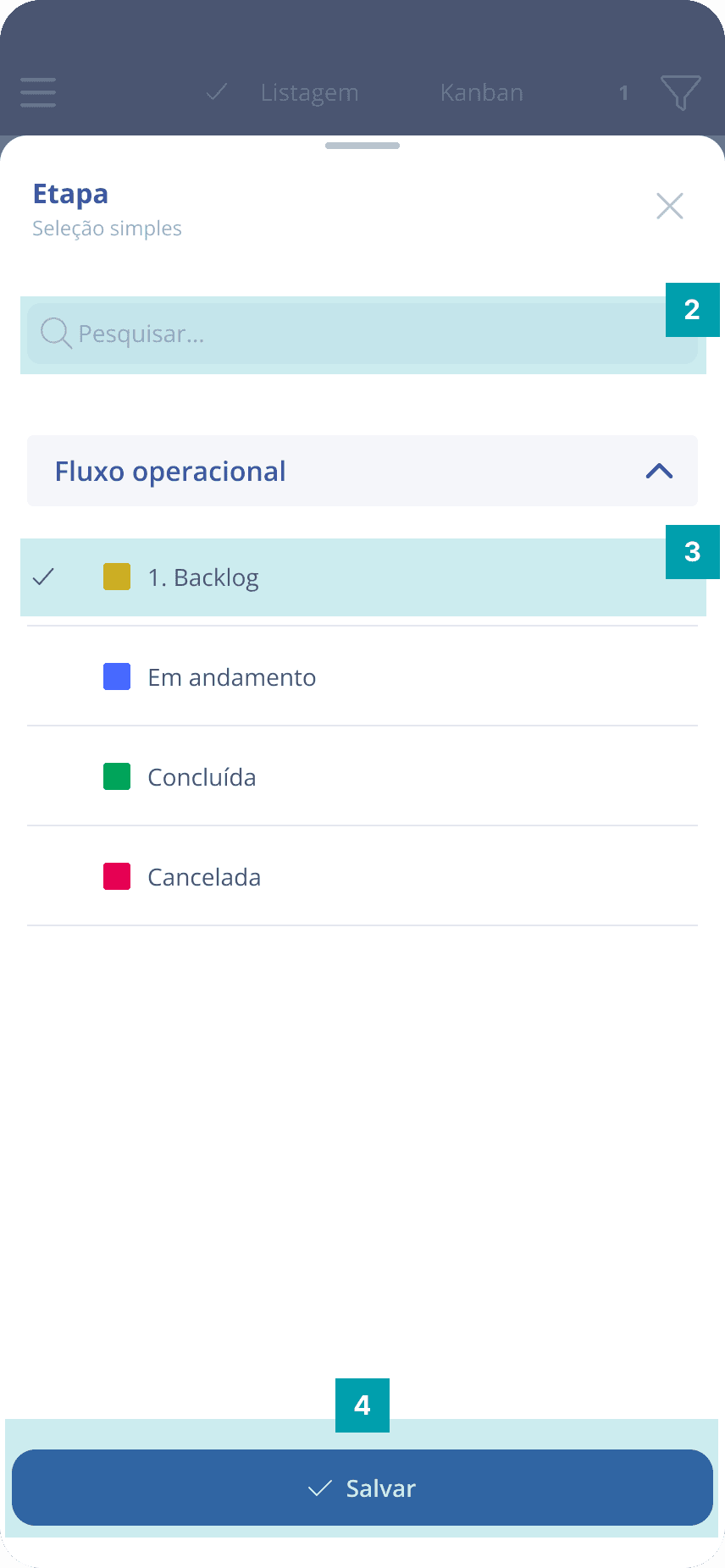This screenshot has height=1568, width=725.
Task: Open the hamburger navigation menu
Action: coord(37,92)
